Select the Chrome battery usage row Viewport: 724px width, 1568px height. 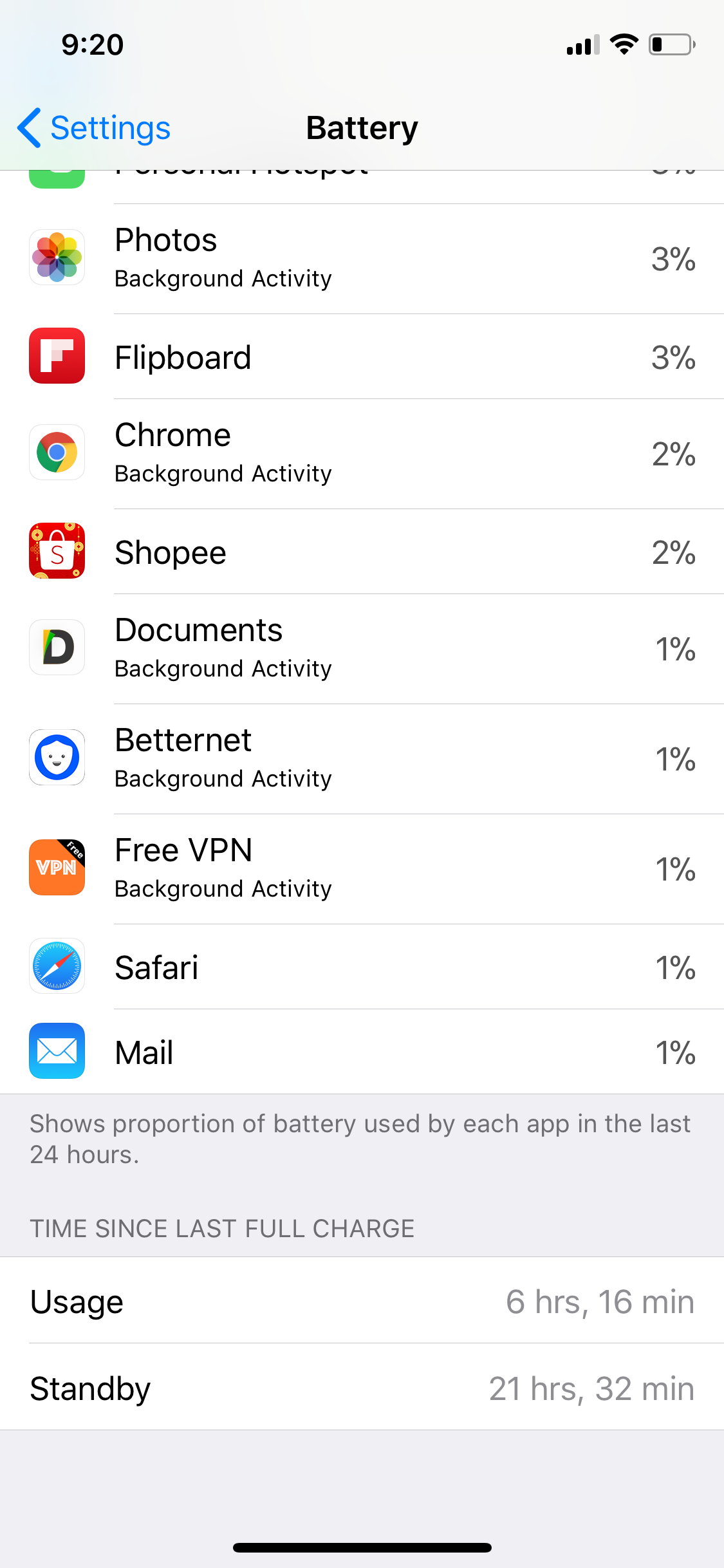[x=362, y=454]
